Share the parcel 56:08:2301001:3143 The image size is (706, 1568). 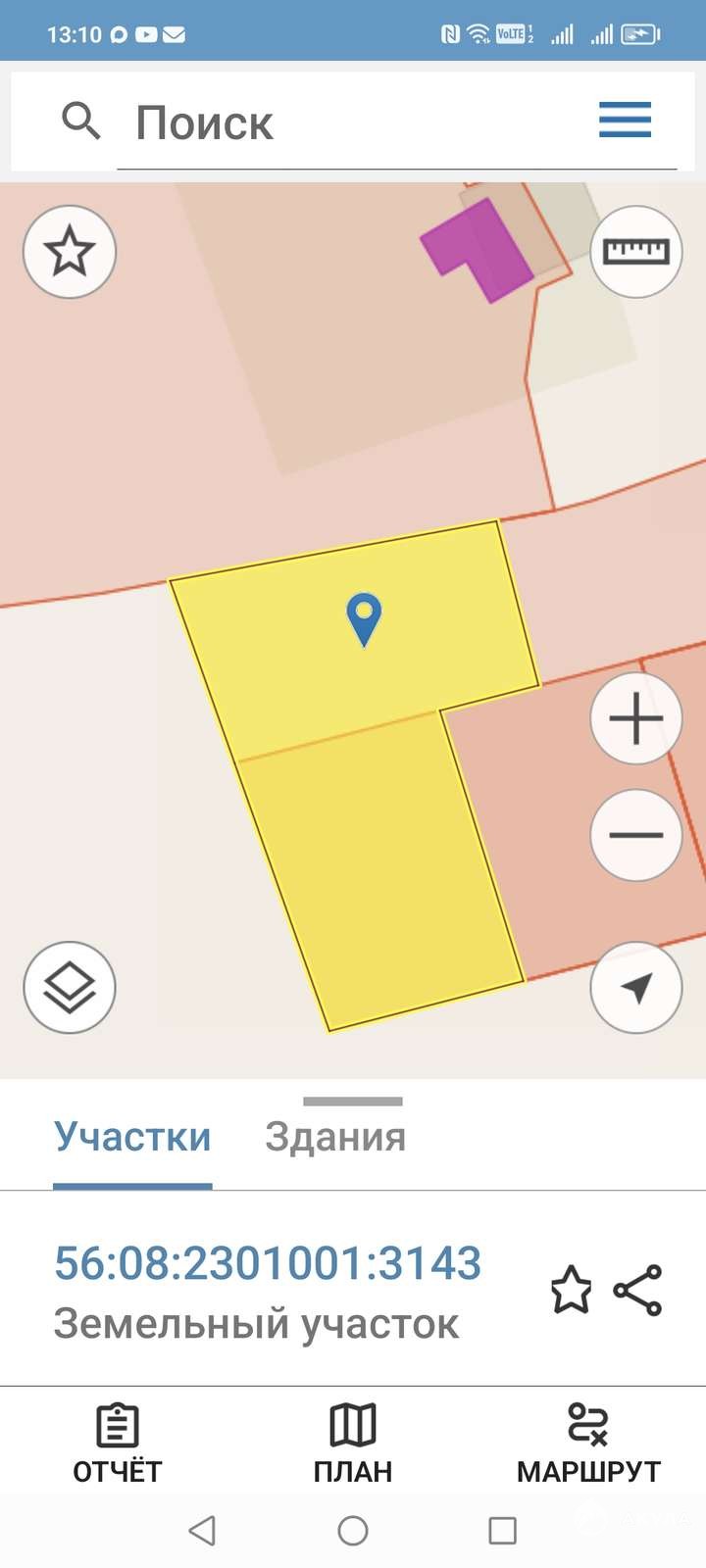tap(638, 1290)
